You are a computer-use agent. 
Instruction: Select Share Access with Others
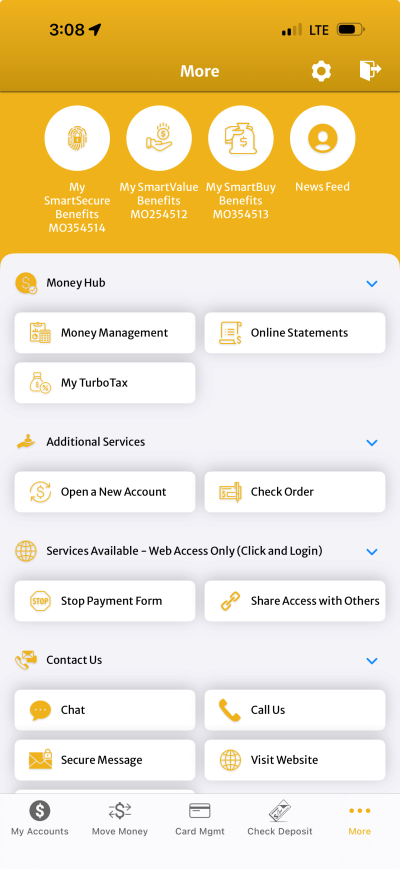(x=295, y=601)
